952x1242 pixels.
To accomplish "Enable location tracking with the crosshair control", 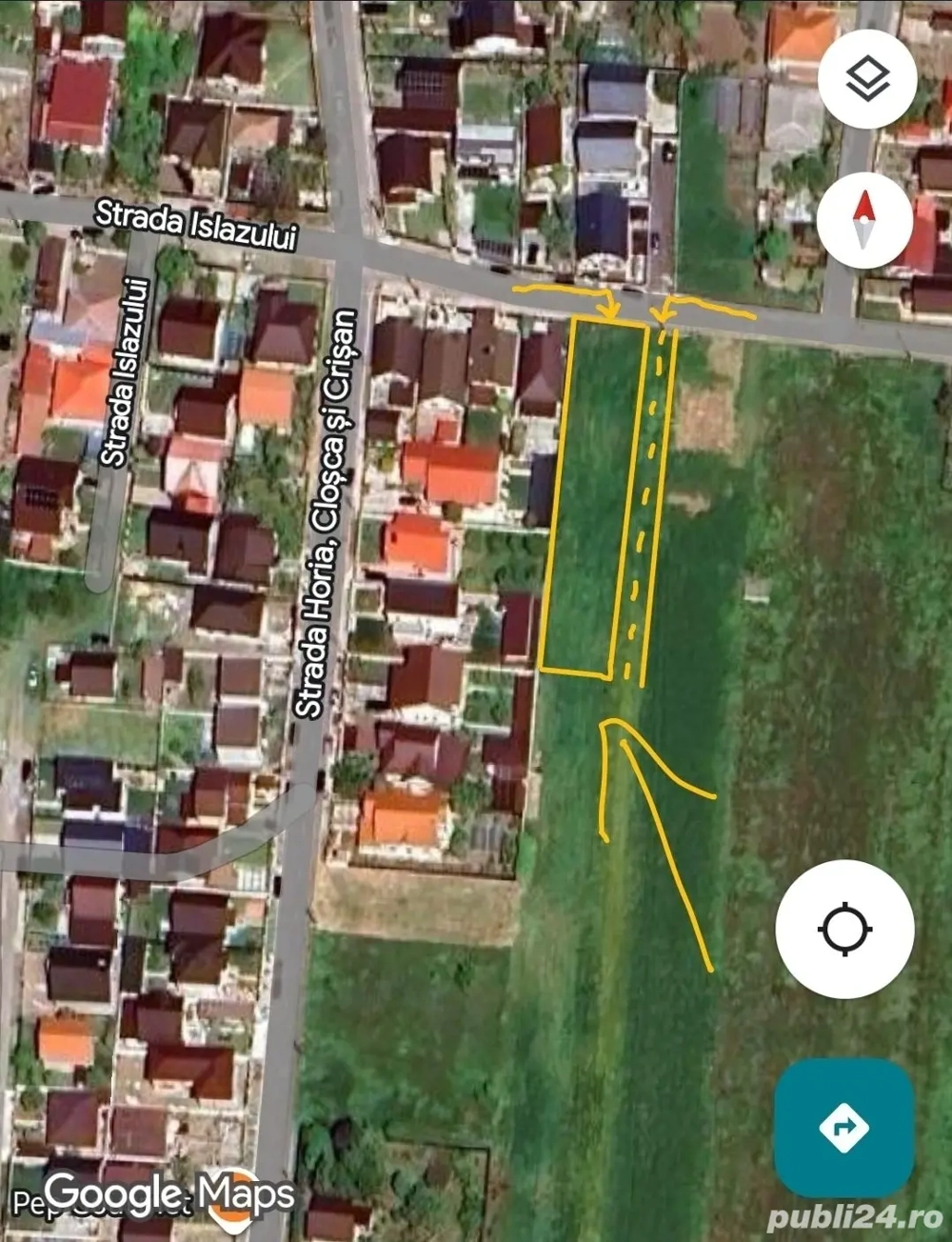I will [x=845, y=931].
